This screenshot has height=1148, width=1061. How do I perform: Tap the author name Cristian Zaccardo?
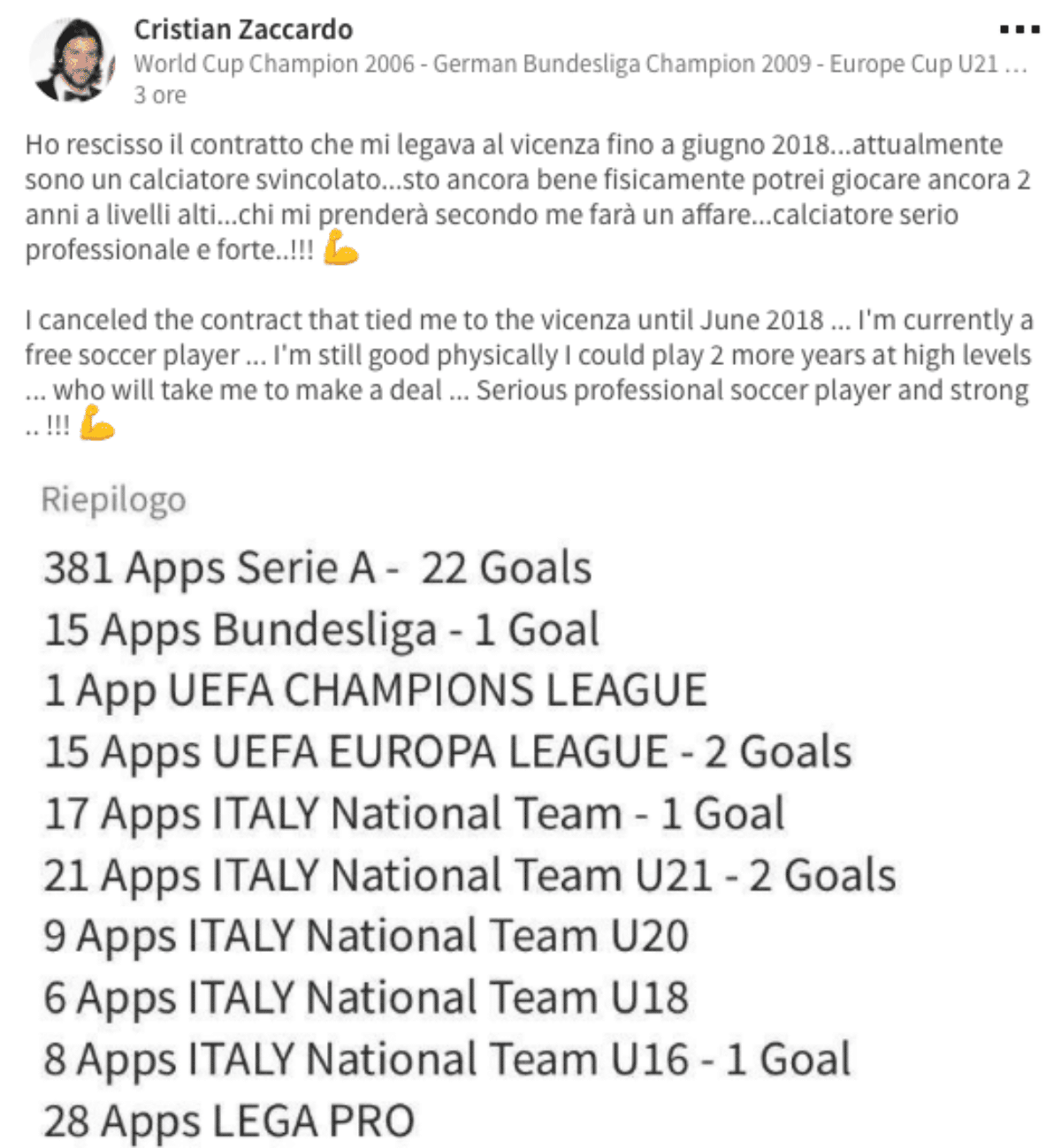243,29
